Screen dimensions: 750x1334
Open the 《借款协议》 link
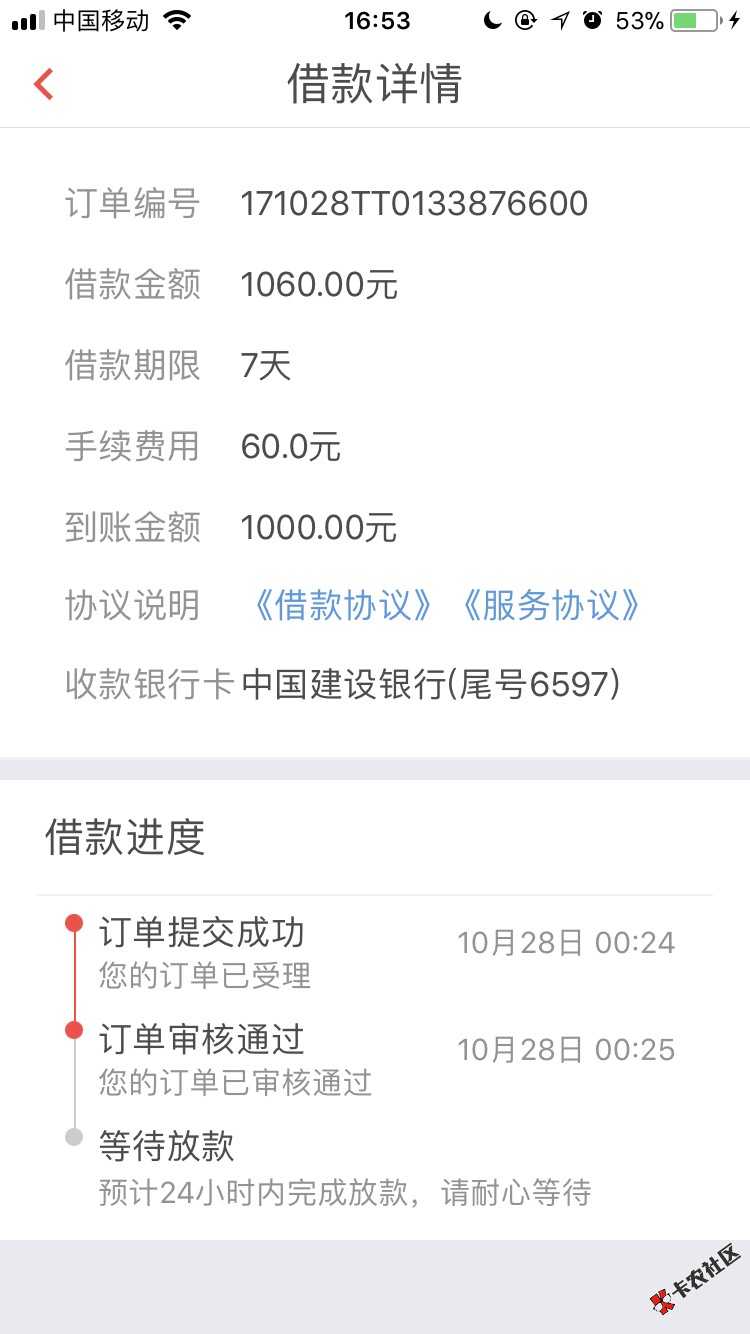click(343, 606)
